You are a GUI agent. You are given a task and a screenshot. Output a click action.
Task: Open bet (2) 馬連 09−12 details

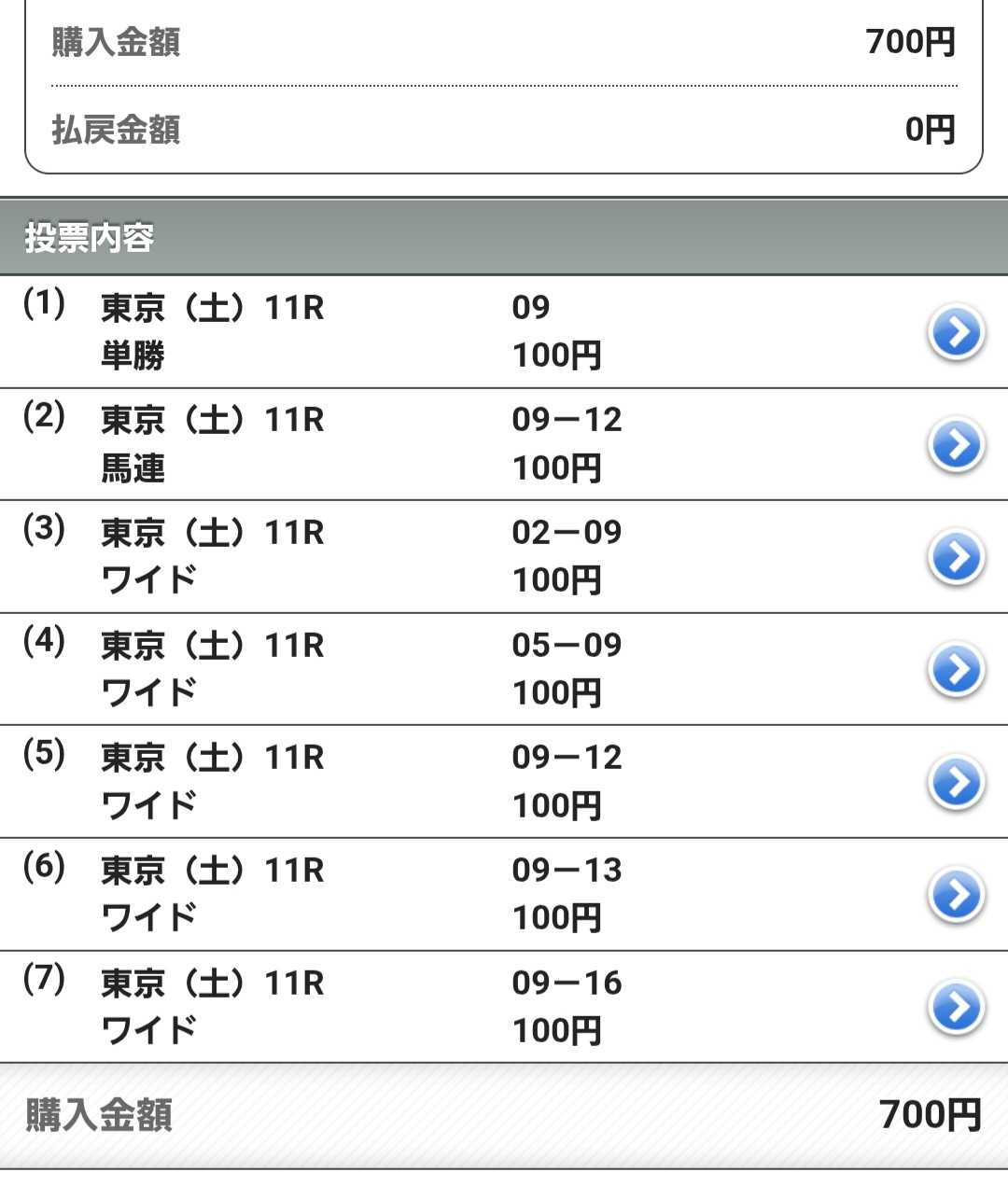[x=957, y=445]
